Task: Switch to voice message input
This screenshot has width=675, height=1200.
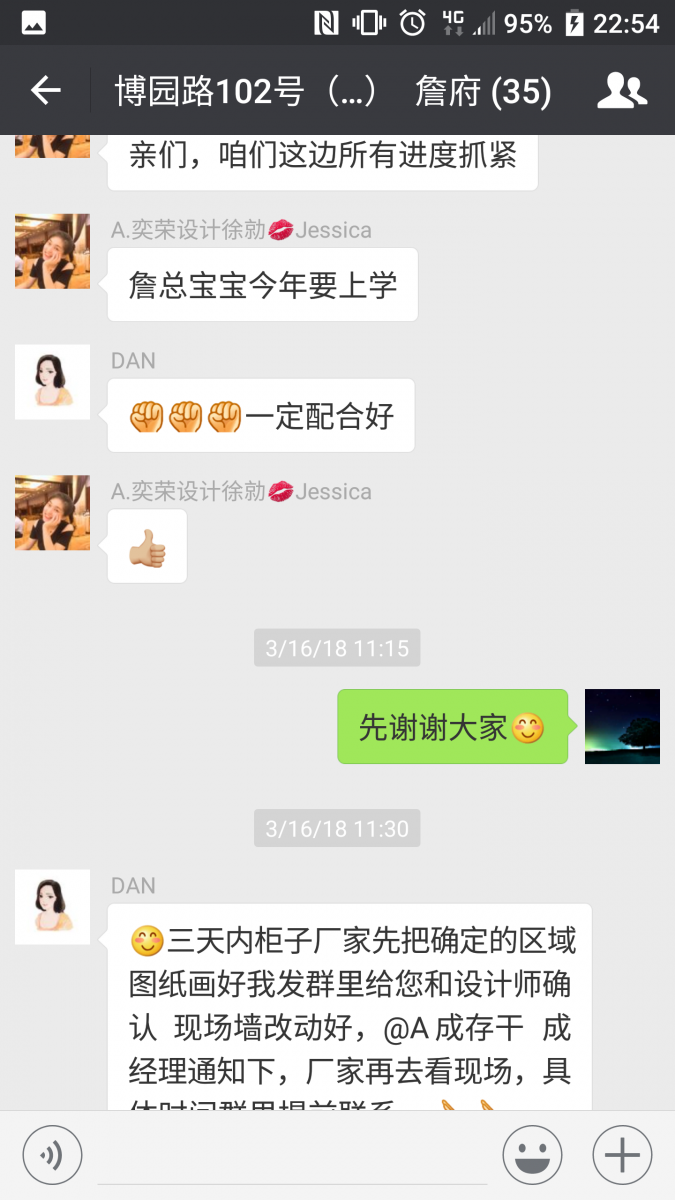Action: pyautogui.click(x=52, y=1155)
